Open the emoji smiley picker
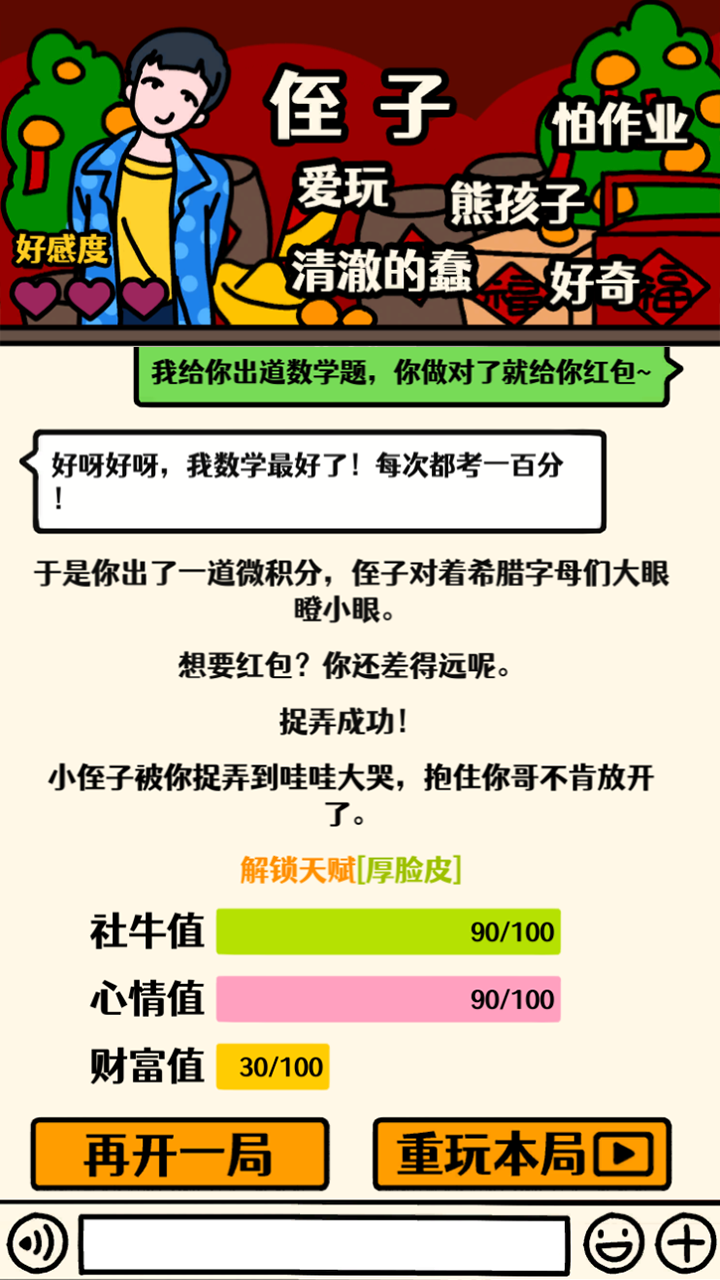The height and width of the screenshot is (1280, 720). coord(613,1243)
